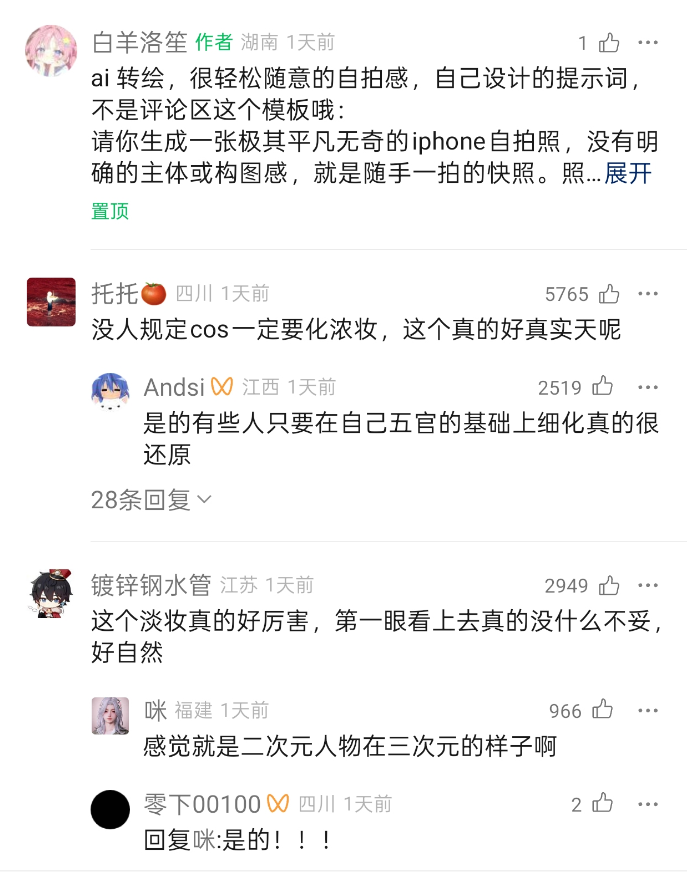Expand 白羊洛笙's full comment with 展开
This screenshot has width=696, height=872.
click(628, 174)
